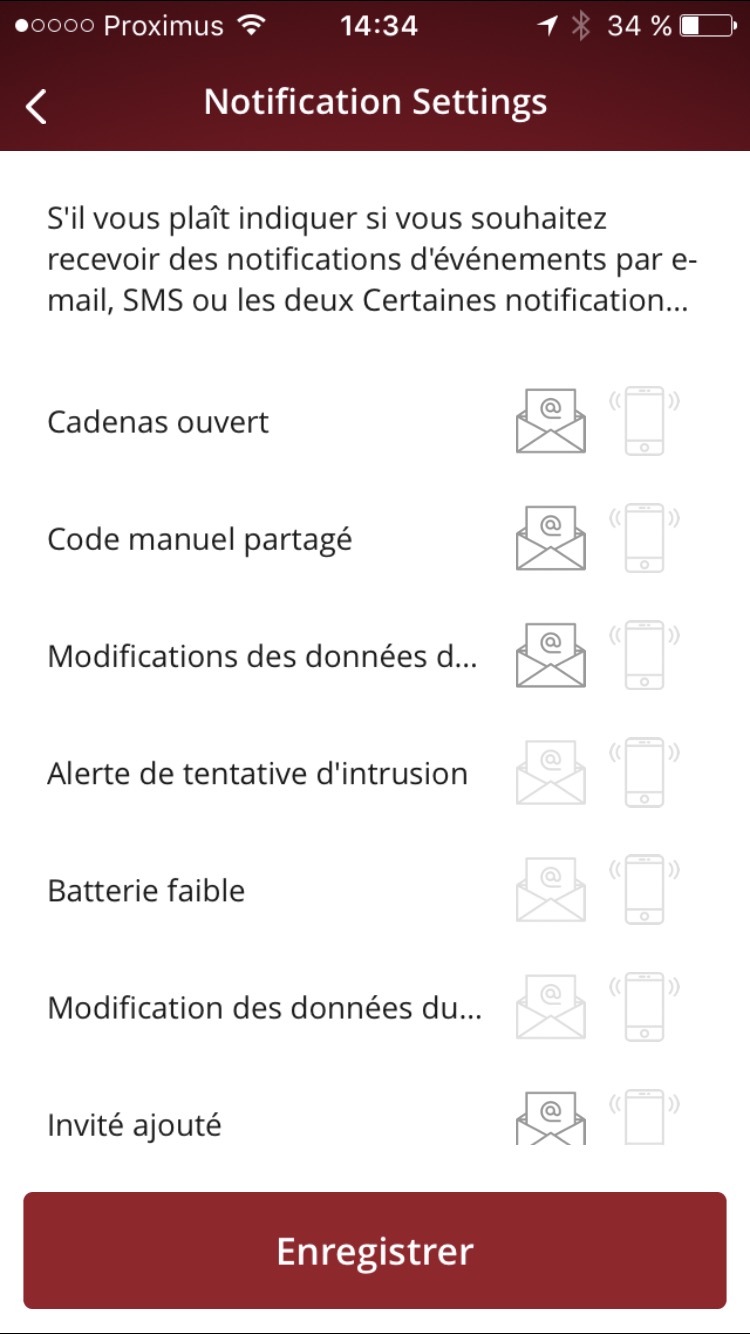Image resolution: width=750 pixels, height=1334 pixels.
Task: Go back from Notification Settings
Action: (x=37, y=105)
